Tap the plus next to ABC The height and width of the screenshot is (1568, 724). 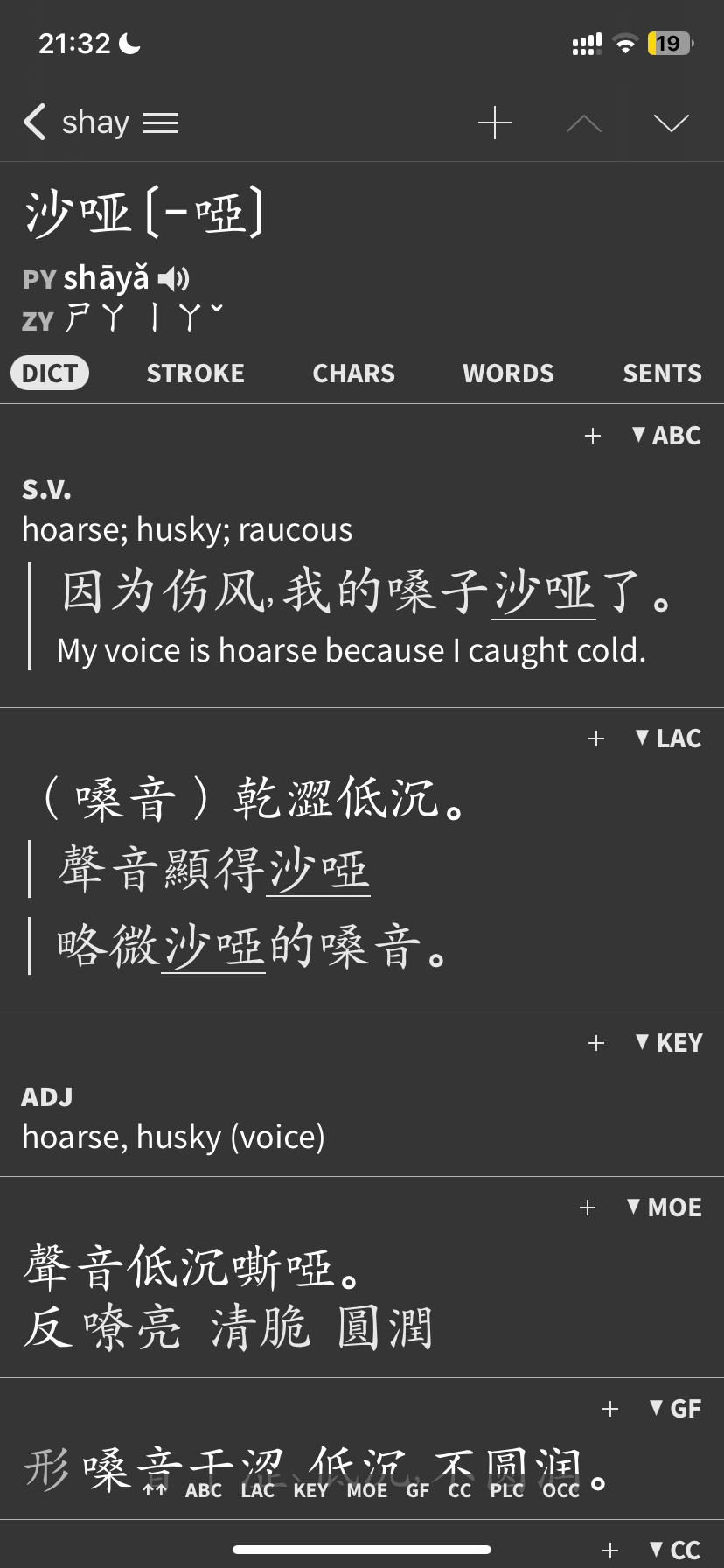point(593,436)
